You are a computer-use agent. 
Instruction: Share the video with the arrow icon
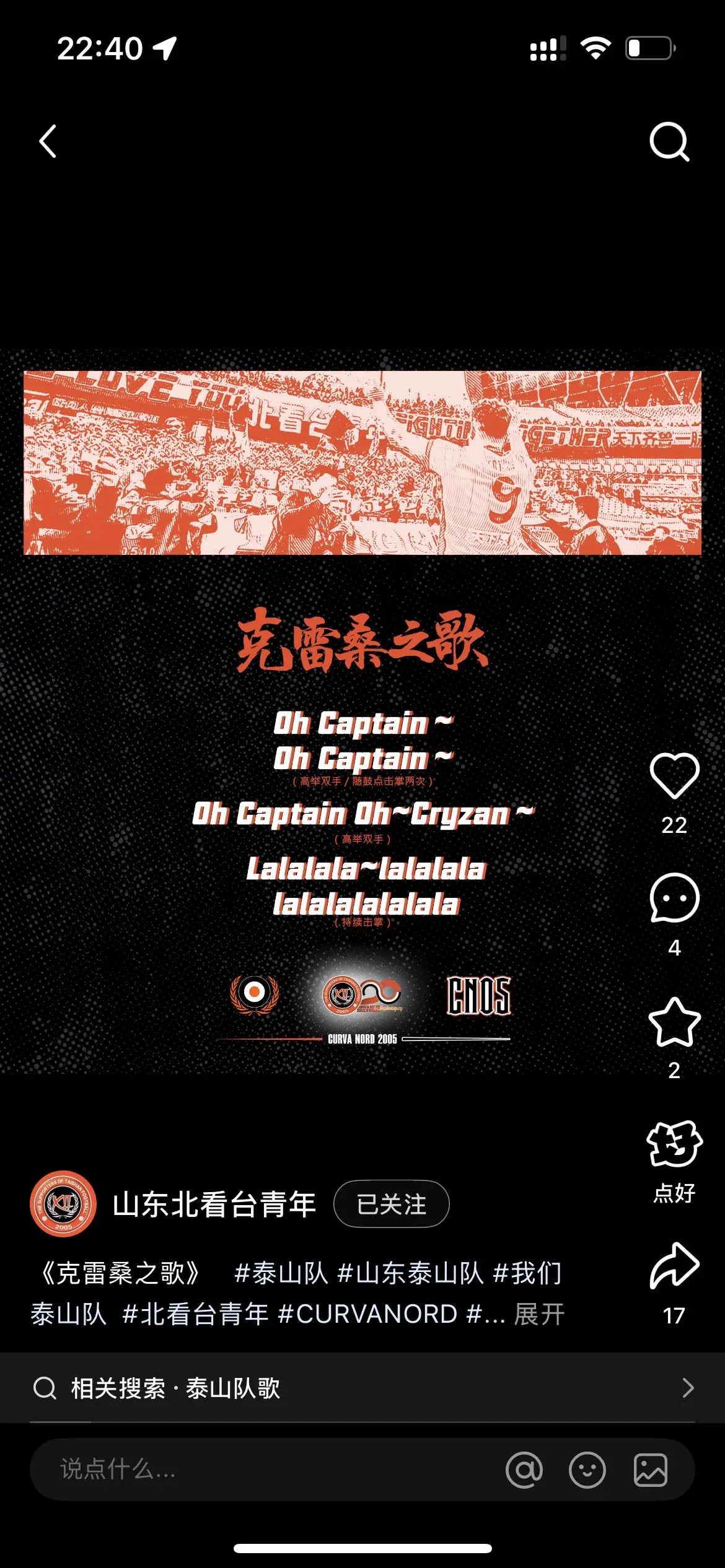[674, 1266]
